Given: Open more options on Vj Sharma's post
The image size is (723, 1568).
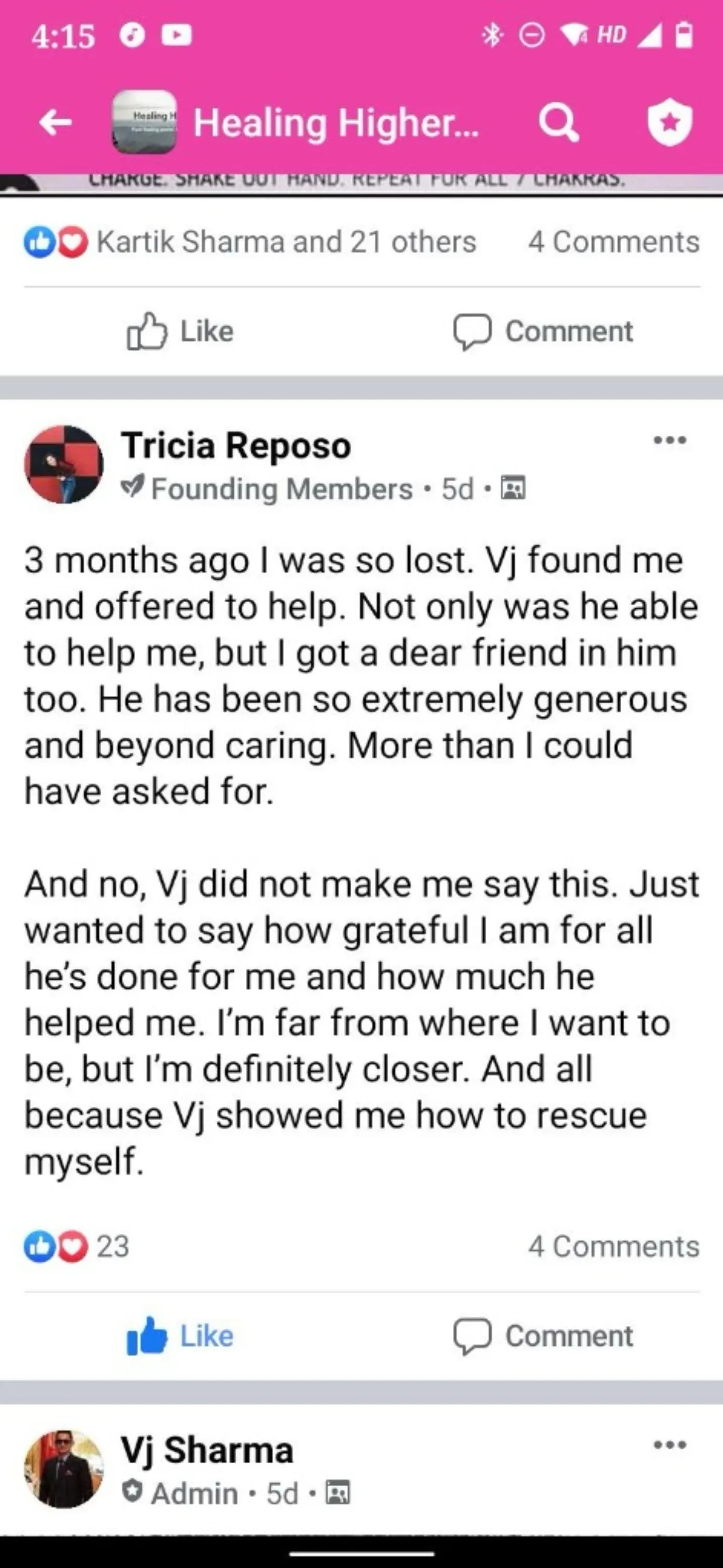Looking at the screenshot, I should point(669,1445).
